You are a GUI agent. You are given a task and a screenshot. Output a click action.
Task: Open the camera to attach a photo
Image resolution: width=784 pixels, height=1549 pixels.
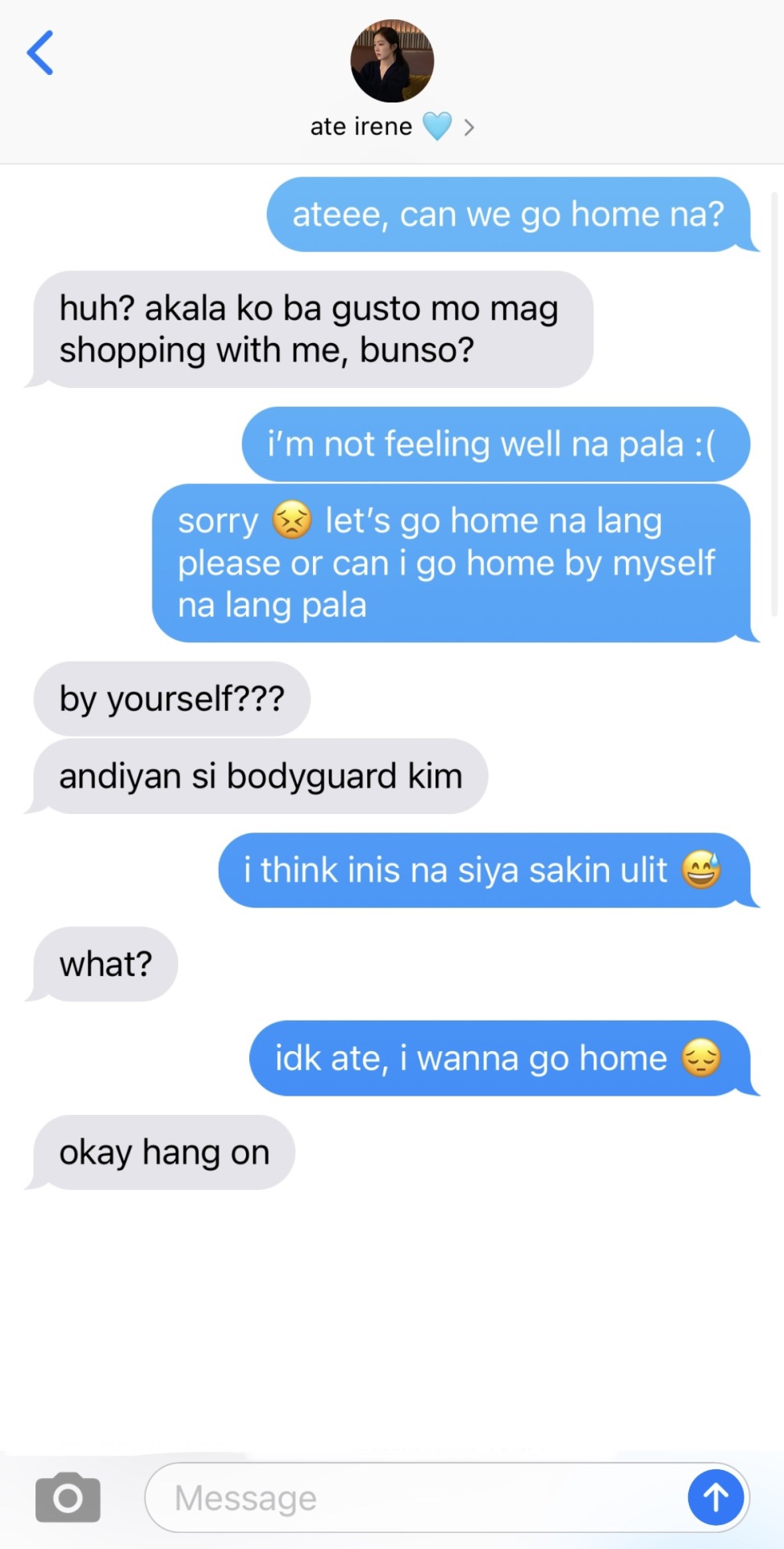pos(68,1497)
